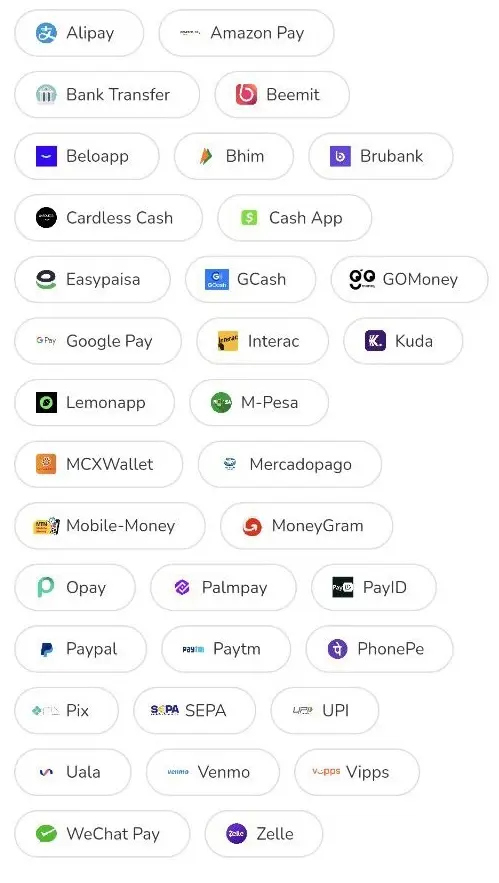Select the PhonePe chip
Viewport: 499px width, 883px height.
click(379, 649)
